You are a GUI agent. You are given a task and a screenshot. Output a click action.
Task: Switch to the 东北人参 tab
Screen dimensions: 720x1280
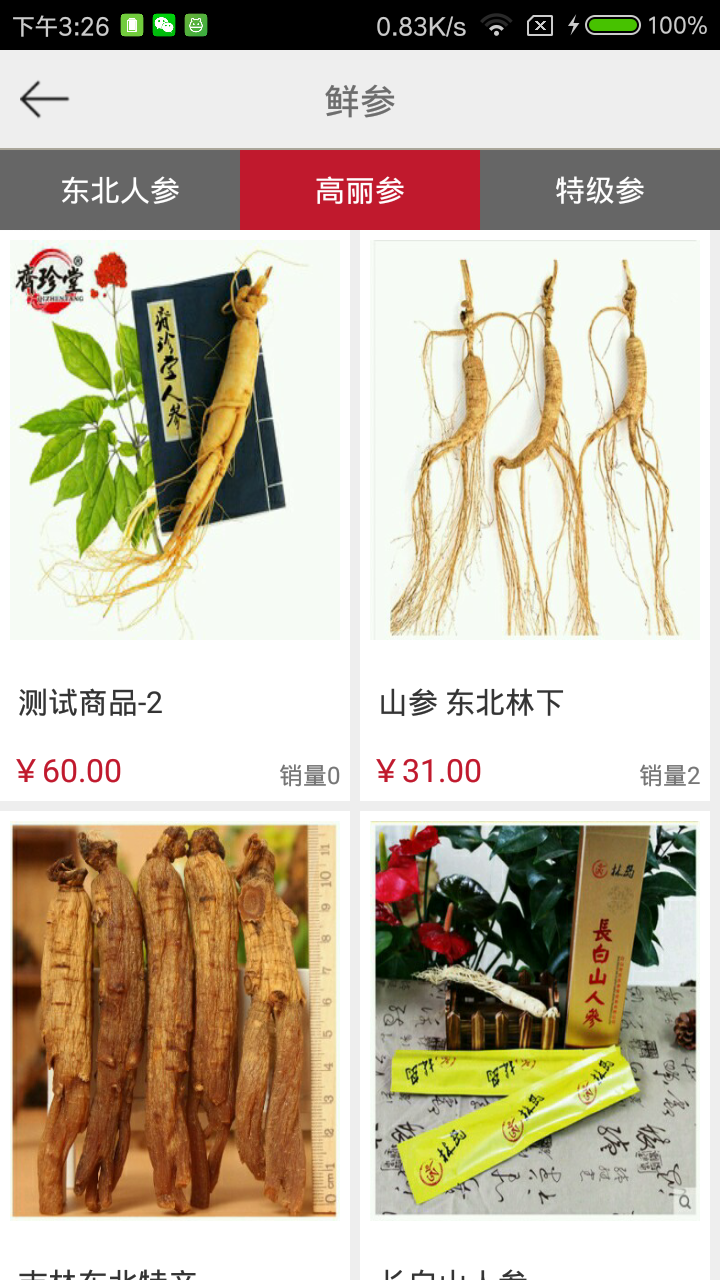pos(120,190)
